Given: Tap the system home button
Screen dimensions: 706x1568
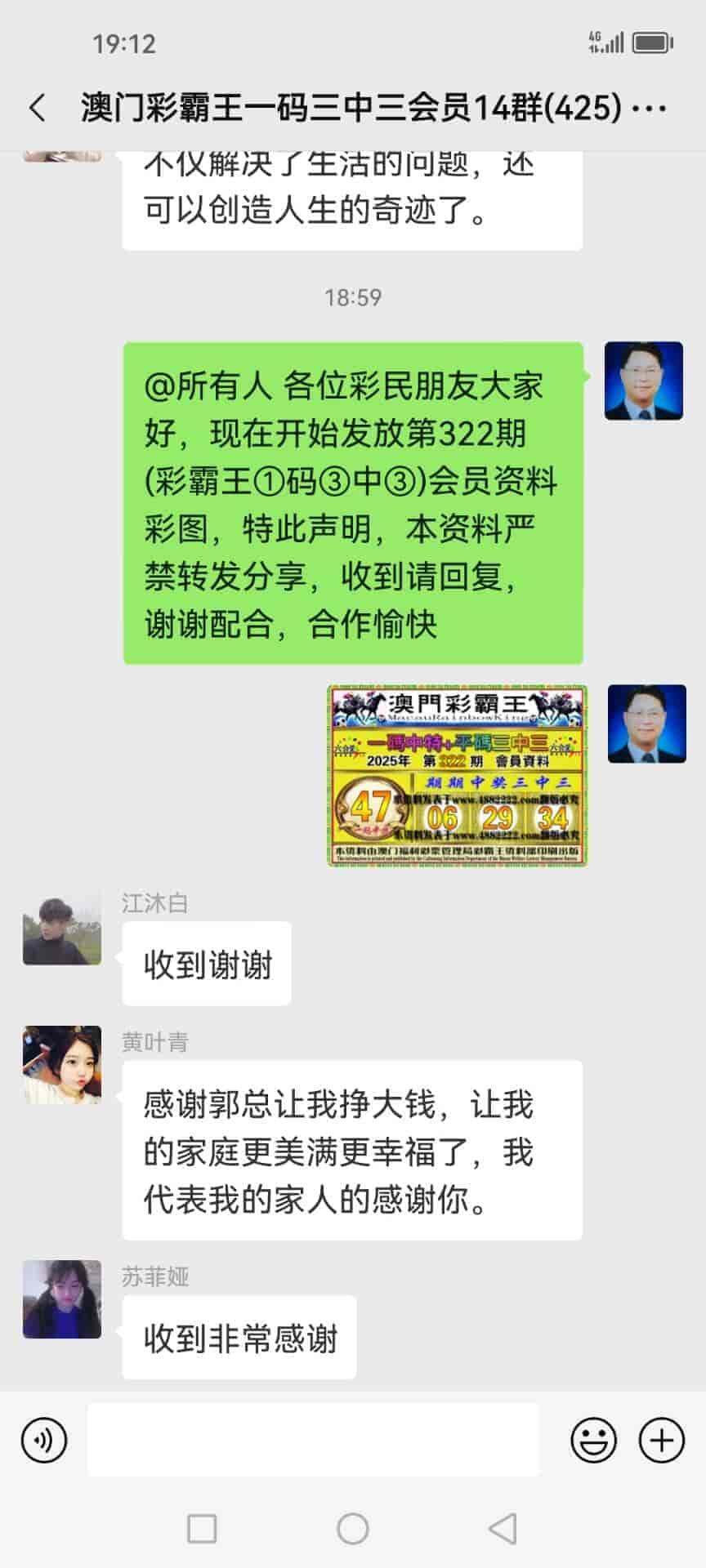Looking at the screenshot, I should (x=353, y=1528).
